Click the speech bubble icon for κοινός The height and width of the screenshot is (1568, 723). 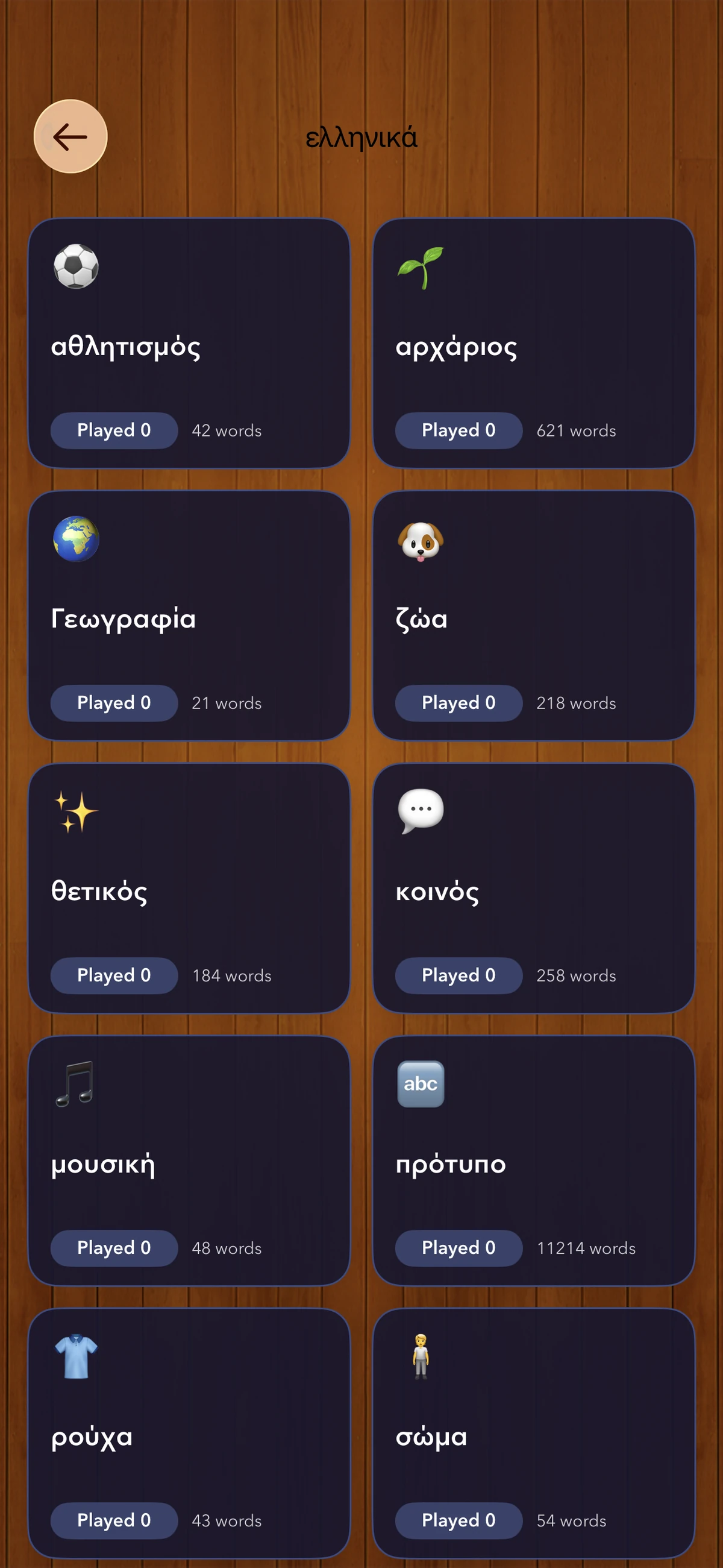[421, 811]
